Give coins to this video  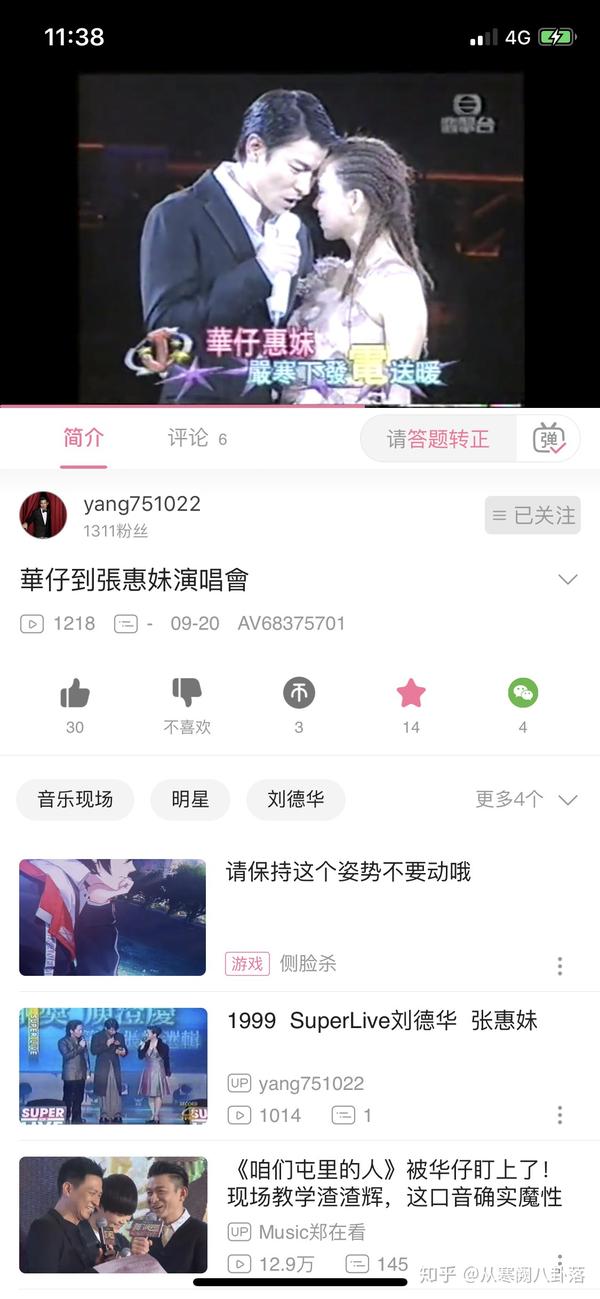299,693
